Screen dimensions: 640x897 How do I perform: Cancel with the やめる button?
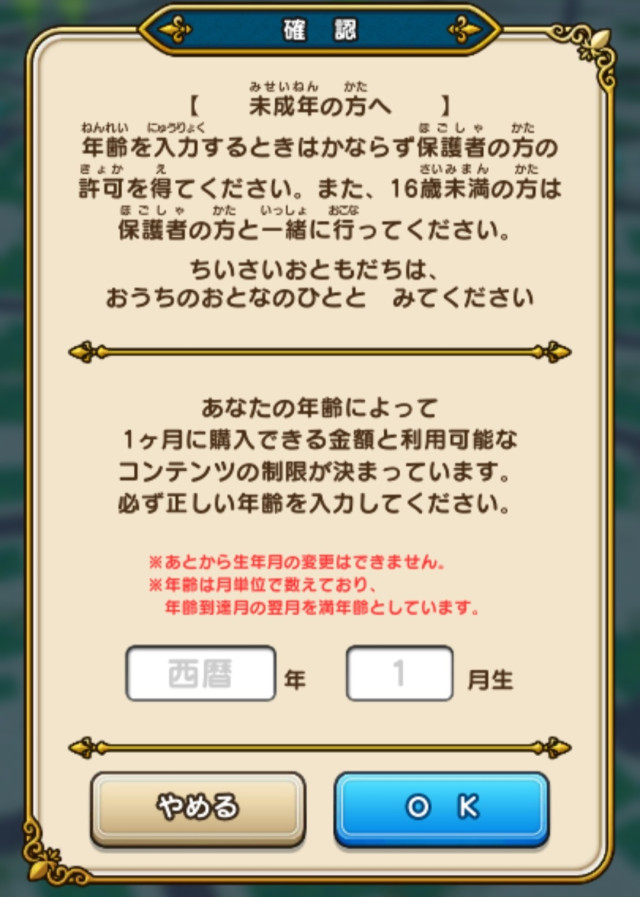[197, 808]
